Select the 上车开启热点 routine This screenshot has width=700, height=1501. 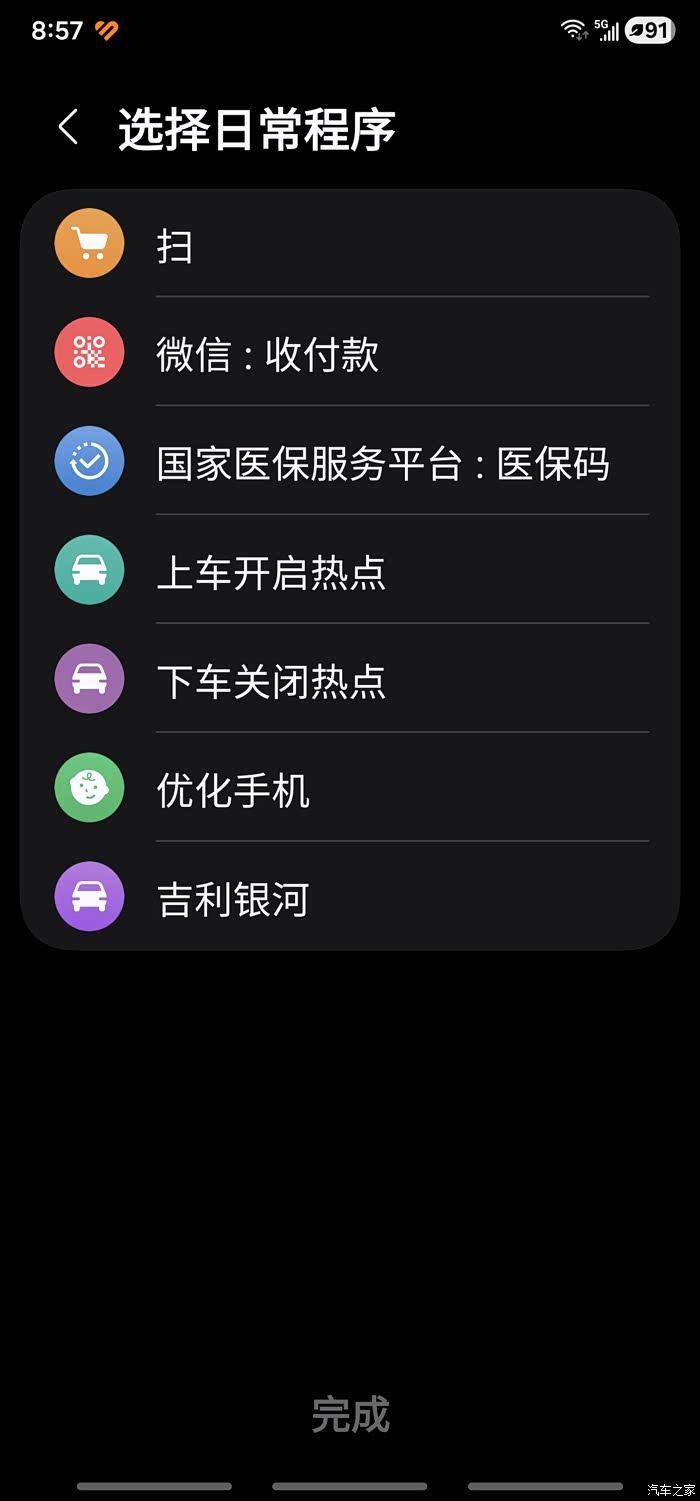[x=350, y=571]
